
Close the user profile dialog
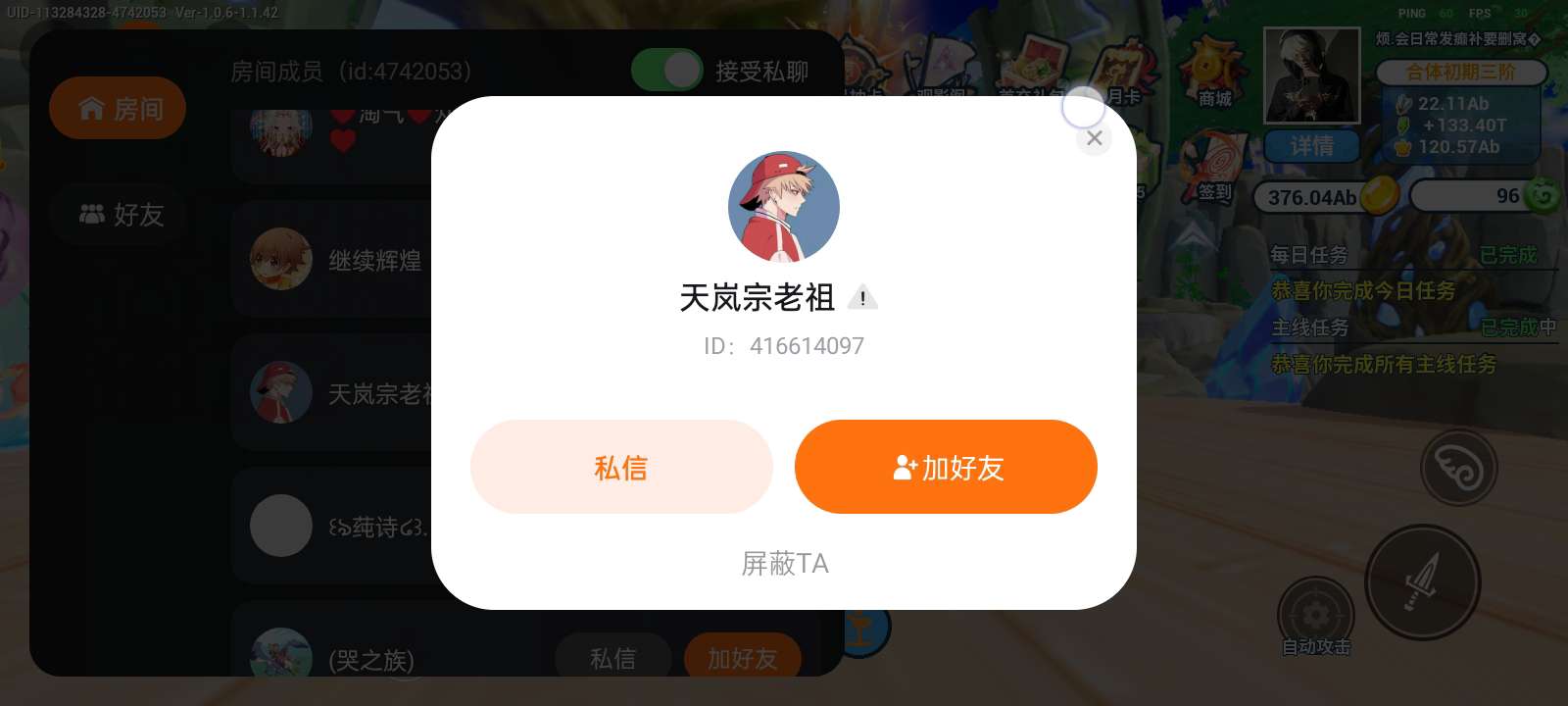click(x=1095, y=138)
